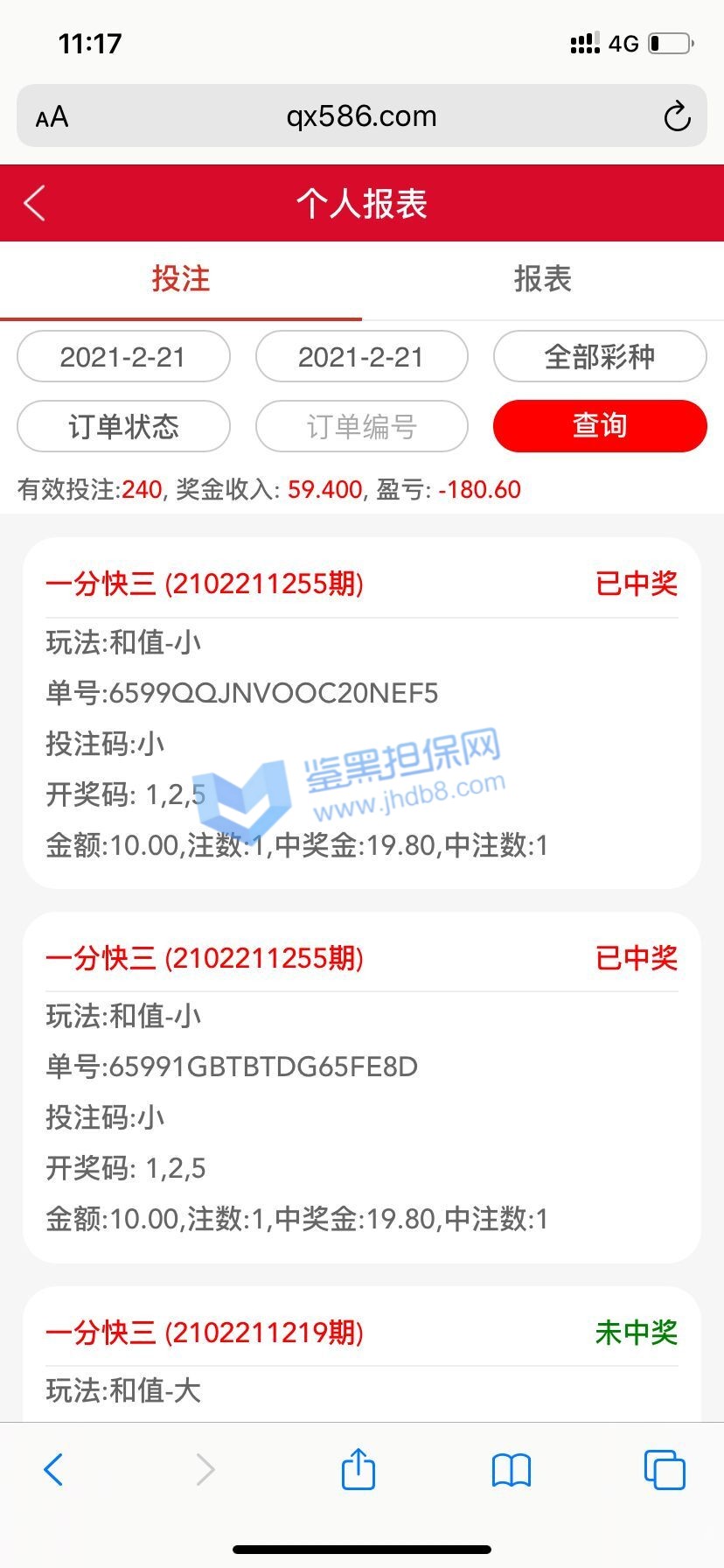The image size is (724, 1568).
Task: Open the Safari share sheet
Action: point(358,1469)
